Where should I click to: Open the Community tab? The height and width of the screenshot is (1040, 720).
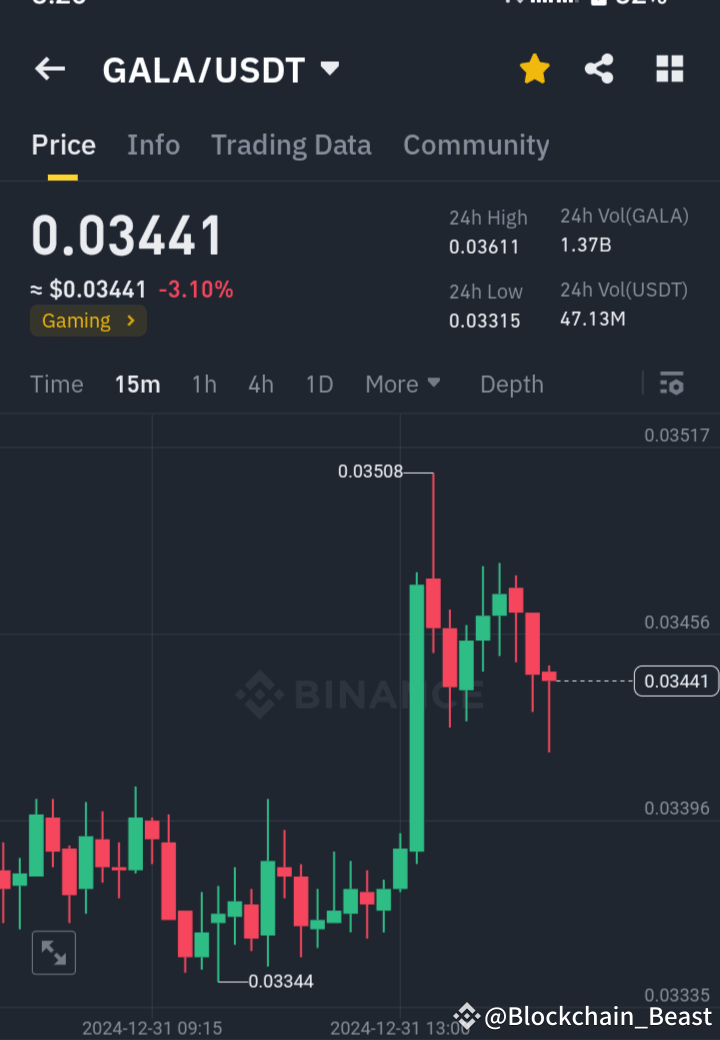476,145
